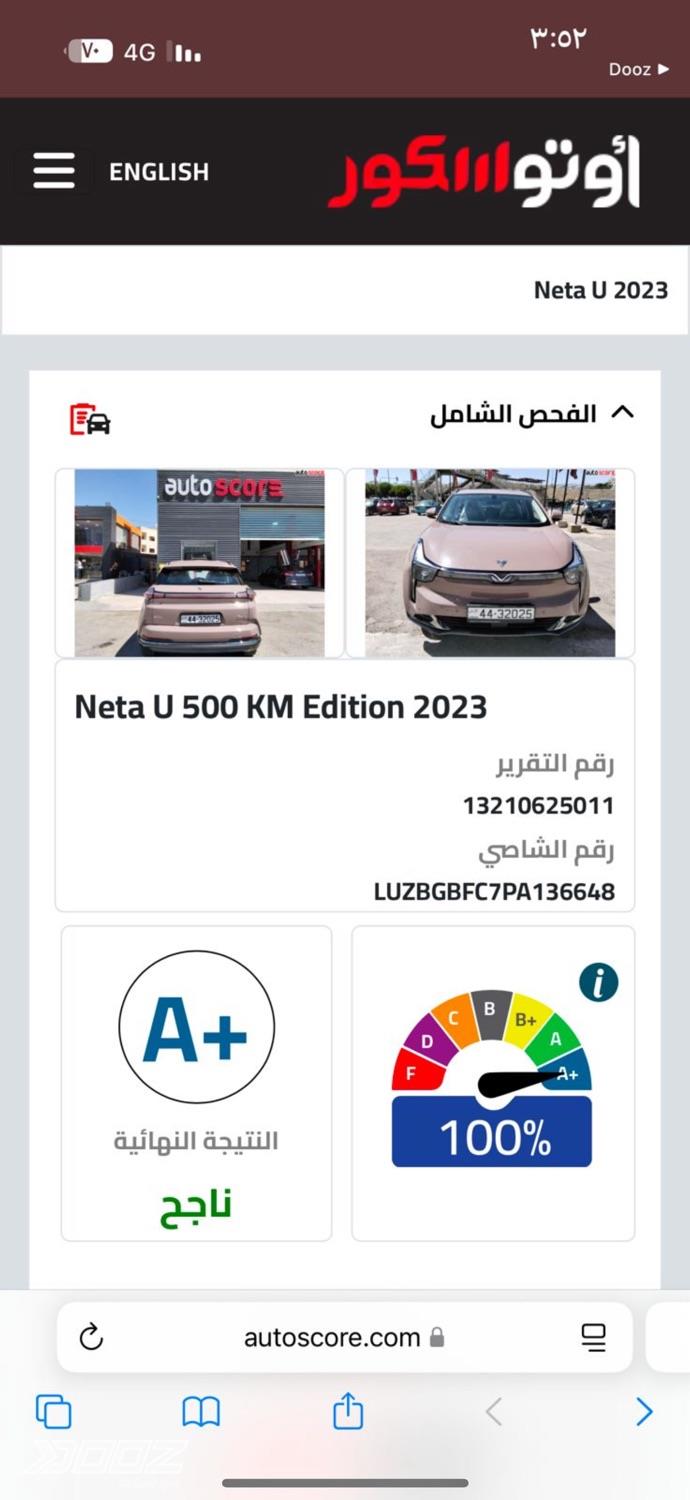The width and height of the screenshot is (690, 1500).
Task: Open the page reader options icon
Action: [x=594, y=1337]
